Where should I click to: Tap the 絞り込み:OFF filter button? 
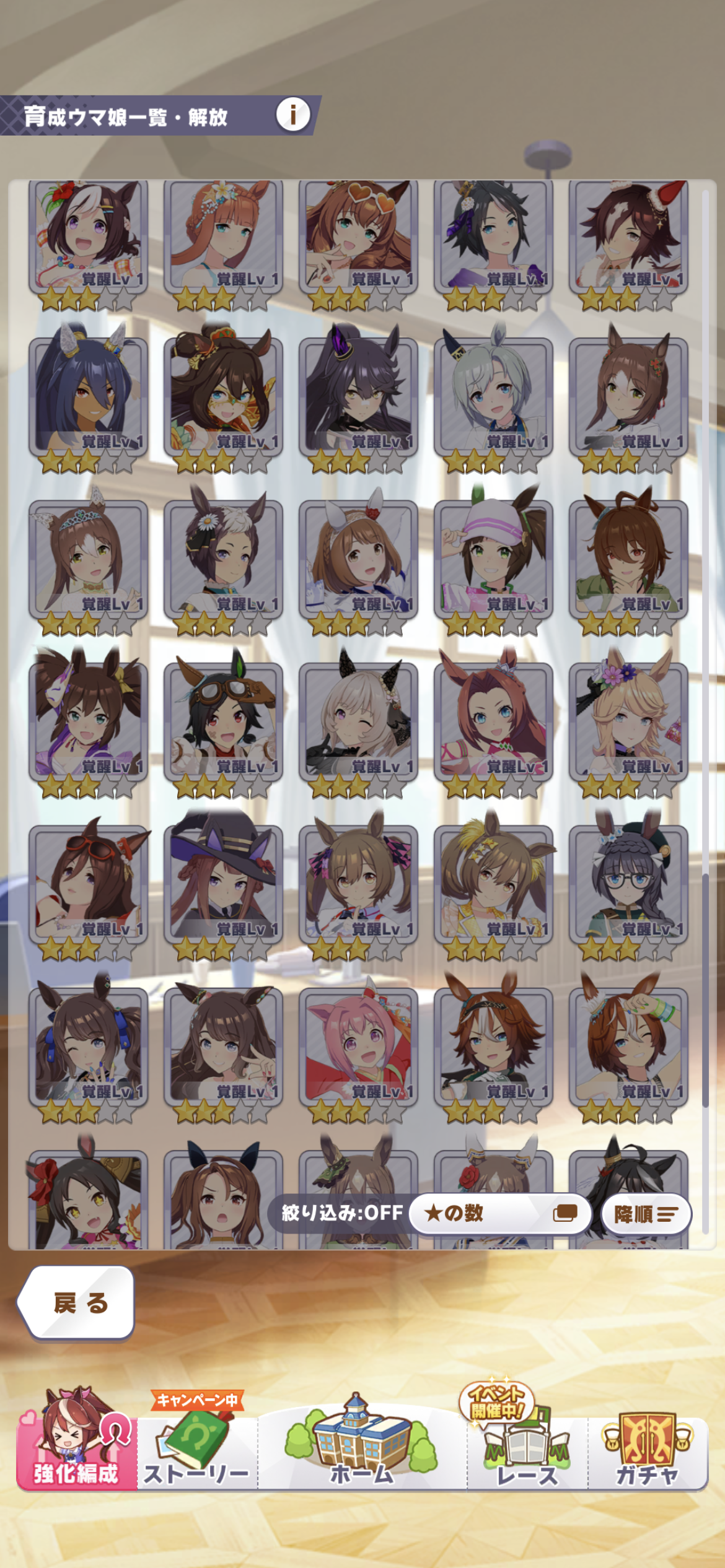(x=341, y=1212)
